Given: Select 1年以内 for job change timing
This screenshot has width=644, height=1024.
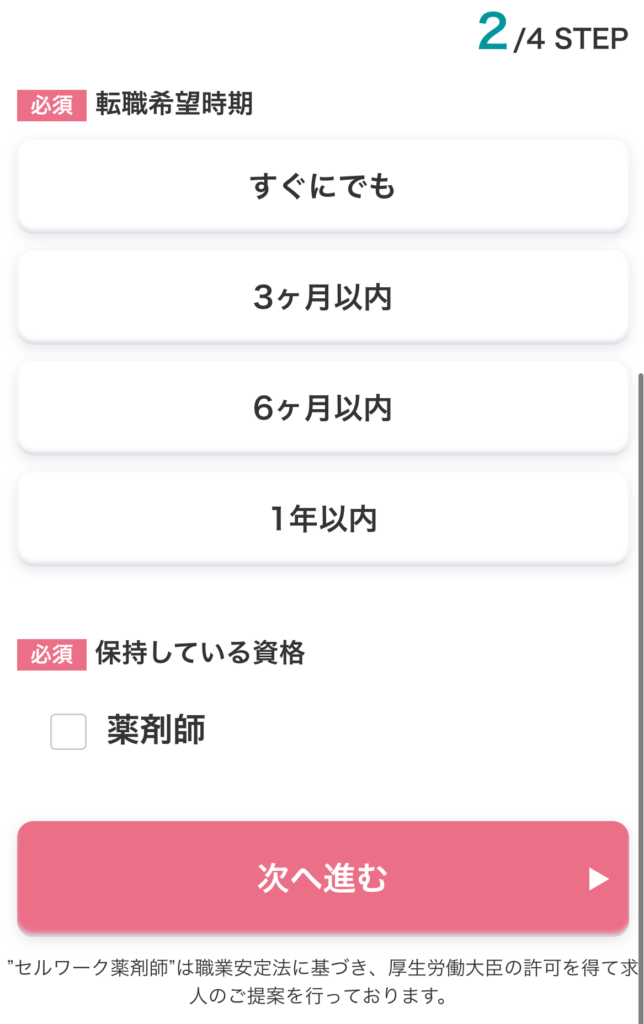Looking at the screenshot, I should pos(322,519).
